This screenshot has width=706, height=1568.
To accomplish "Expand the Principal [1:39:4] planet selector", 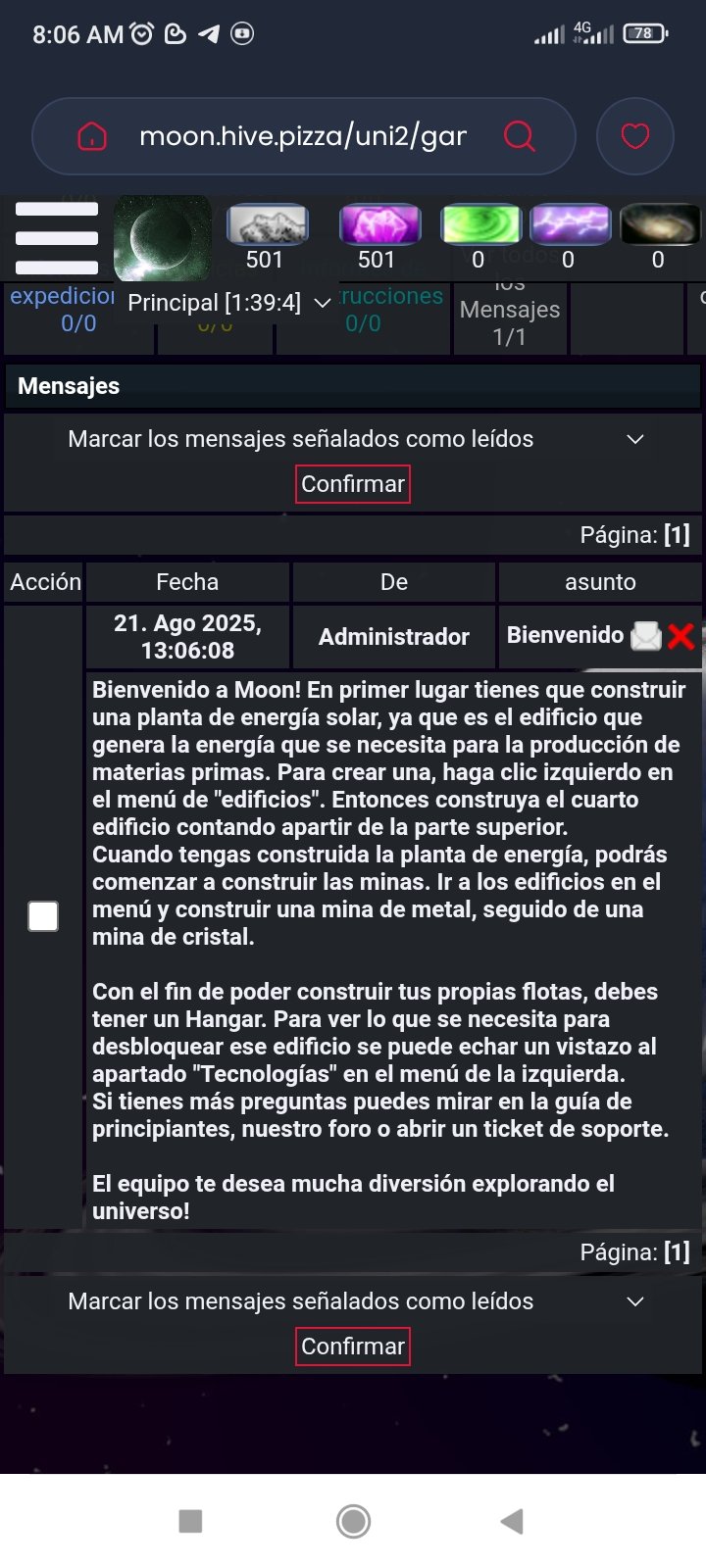I will (x=229, y=303).
